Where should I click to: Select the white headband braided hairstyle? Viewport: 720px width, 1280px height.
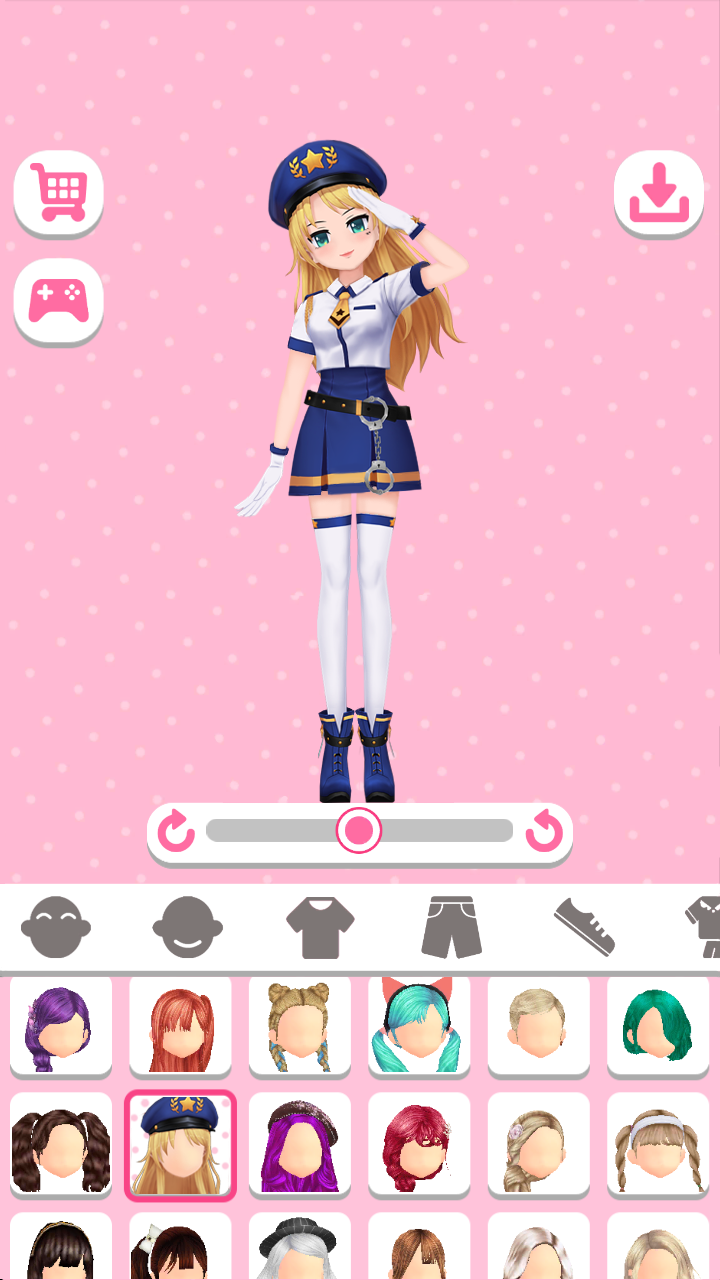658,1143
